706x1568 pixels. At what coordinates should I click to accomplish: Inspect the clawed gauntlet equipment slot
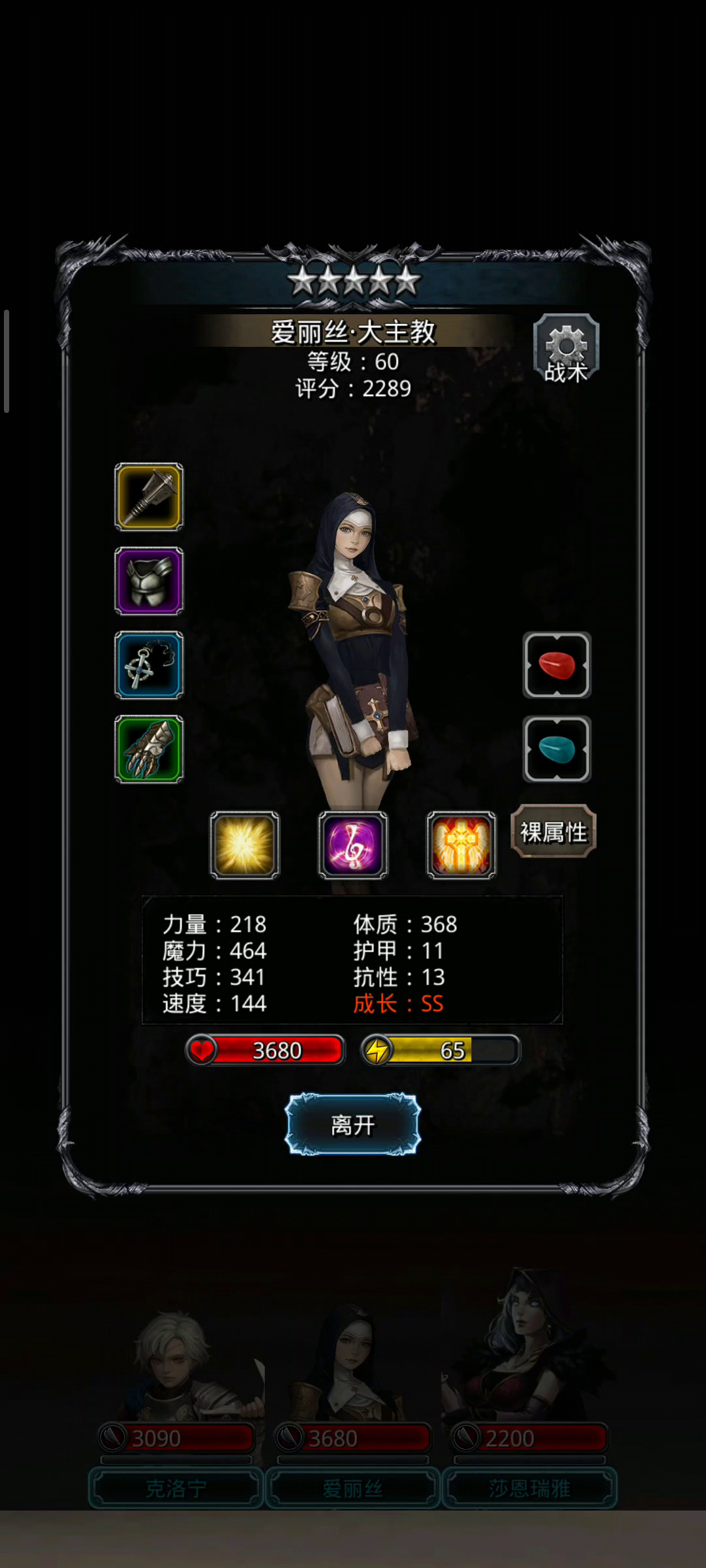tap(149, 749)
